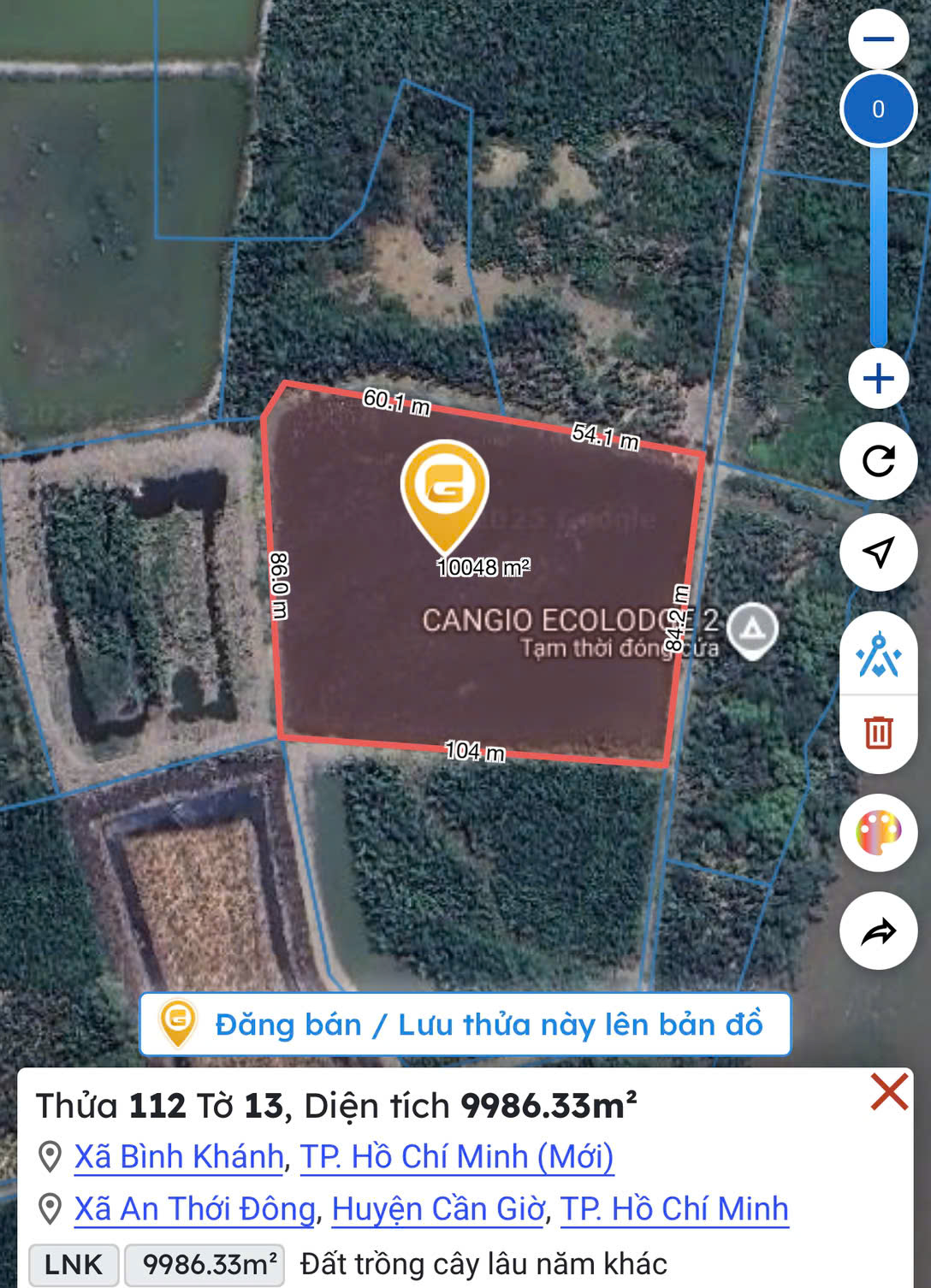Tap the zoom slider handle
The width and height of the screenshot is (931, 1288).
pyautogui.click(x=878, y=109)
